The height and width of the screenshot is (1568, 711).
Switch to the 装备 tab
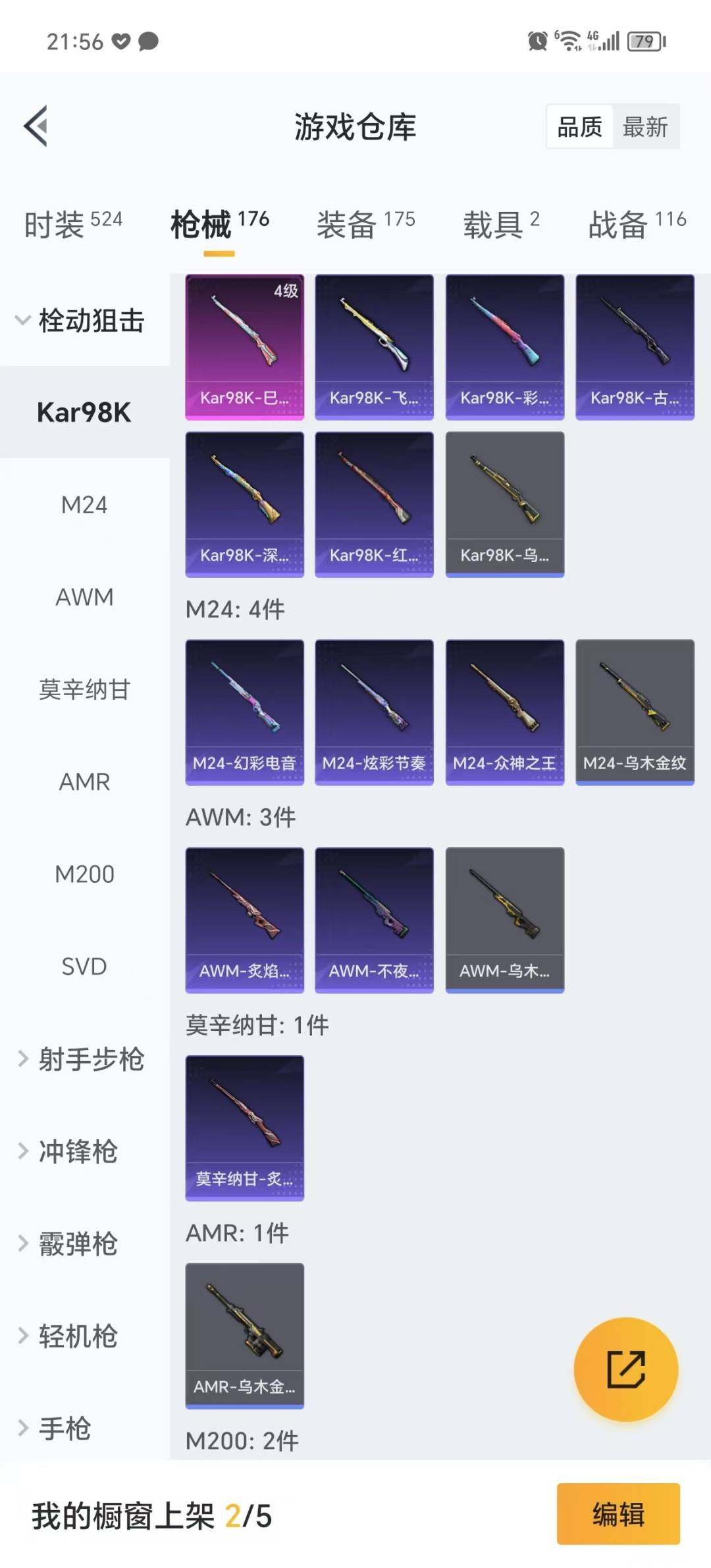point(365,224)
